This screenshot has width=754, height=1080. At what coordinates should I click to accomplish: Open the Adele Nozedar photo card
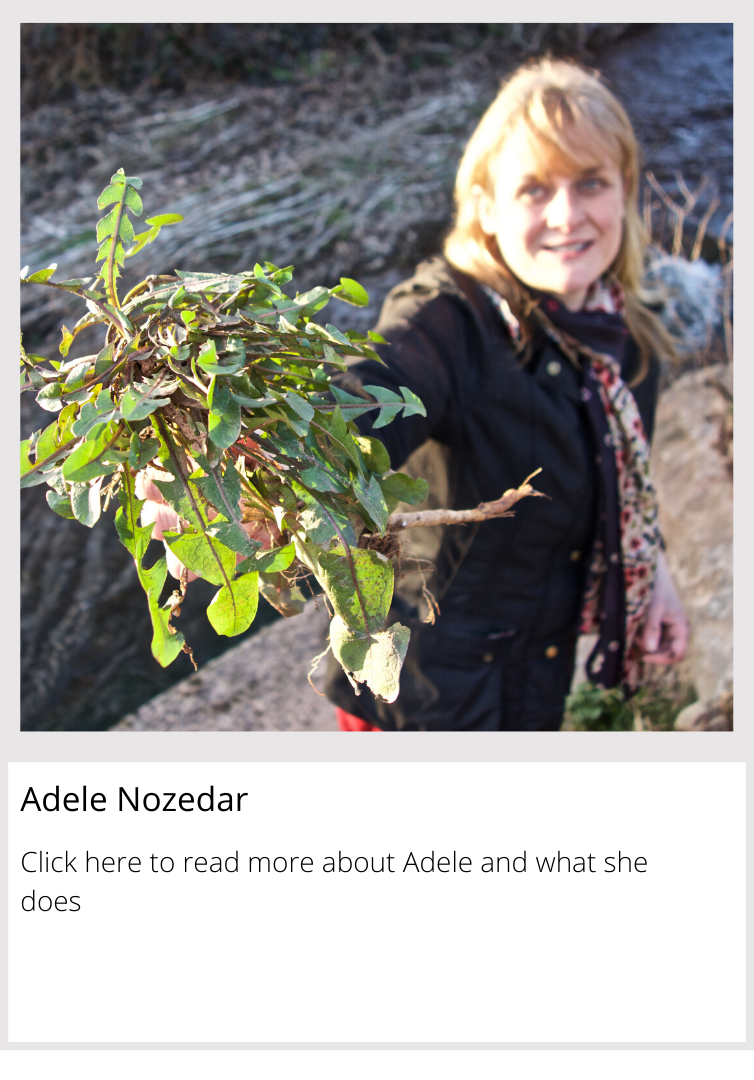[376, 377]
